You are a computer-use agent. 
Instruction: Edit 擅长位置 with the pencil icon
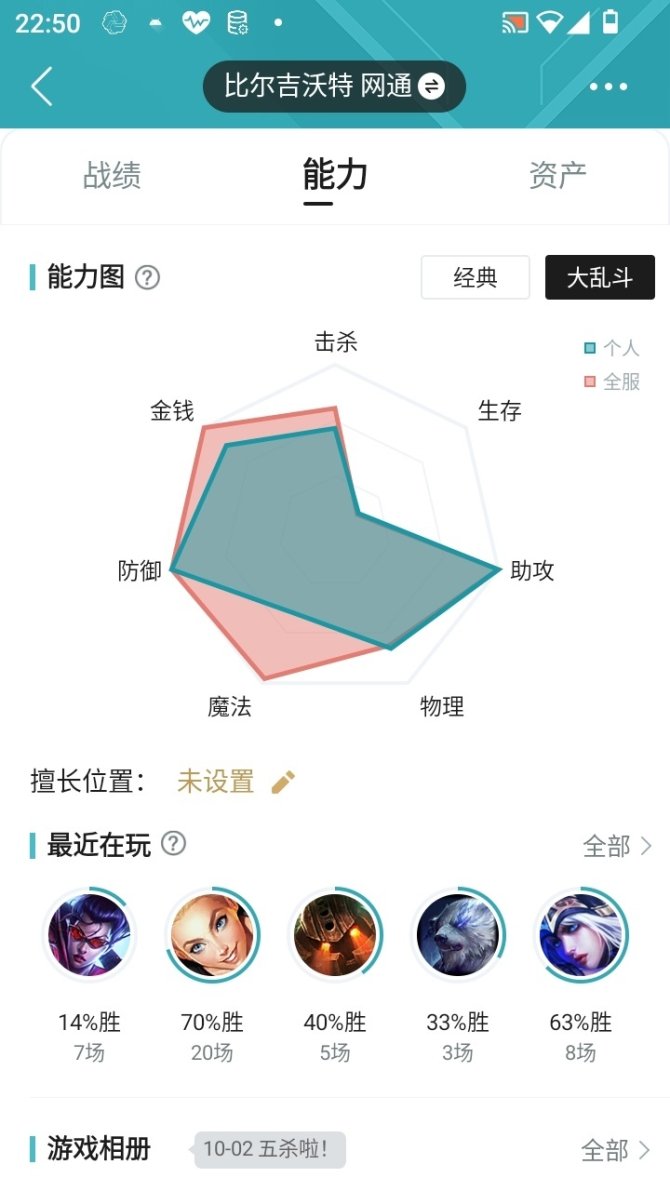pyautogui.click(x=284, y=782)
